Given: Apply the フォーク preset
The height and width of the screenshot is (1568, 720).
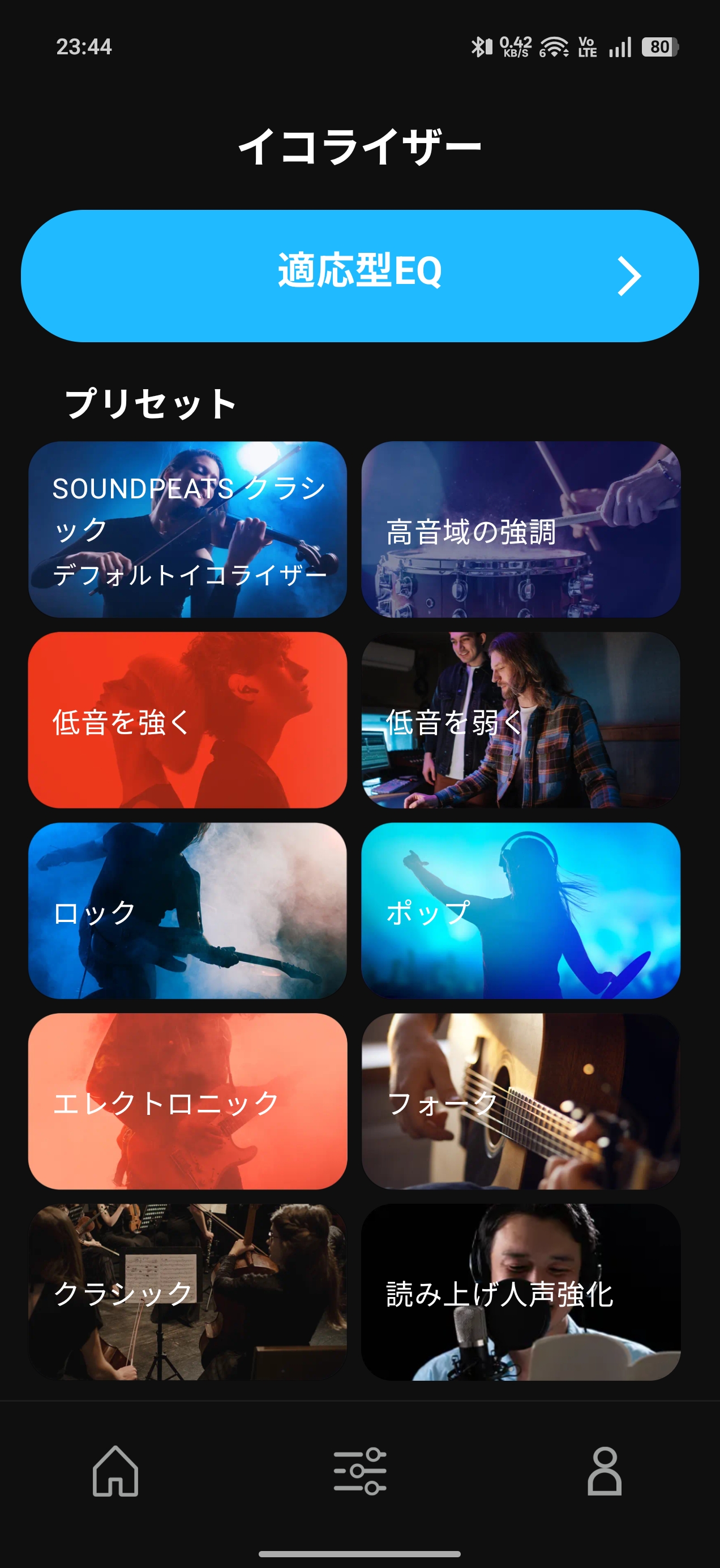Looking at the screenshot, I should [520, 1101].
